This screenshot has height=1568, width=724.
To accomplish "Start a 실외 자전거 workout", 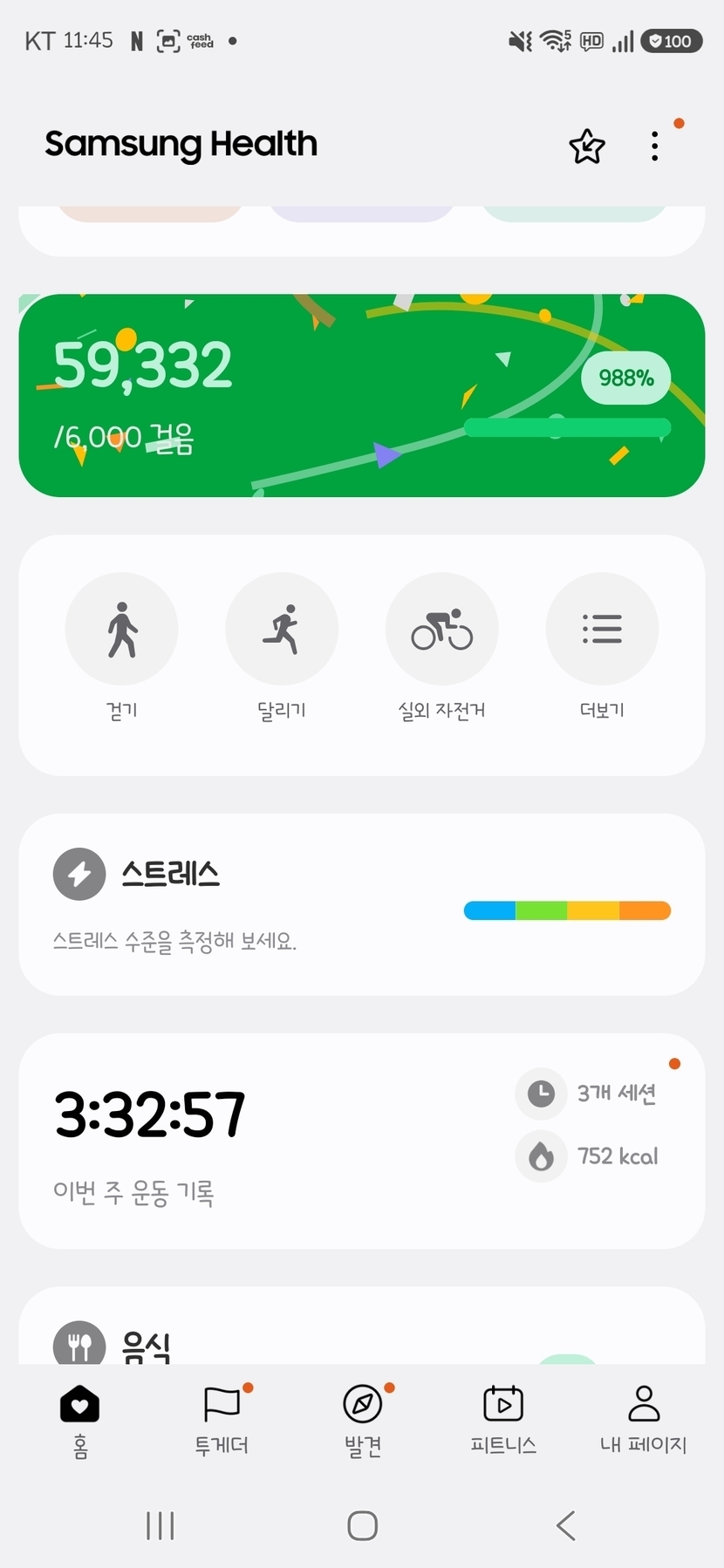I will [x=441, y=629].
